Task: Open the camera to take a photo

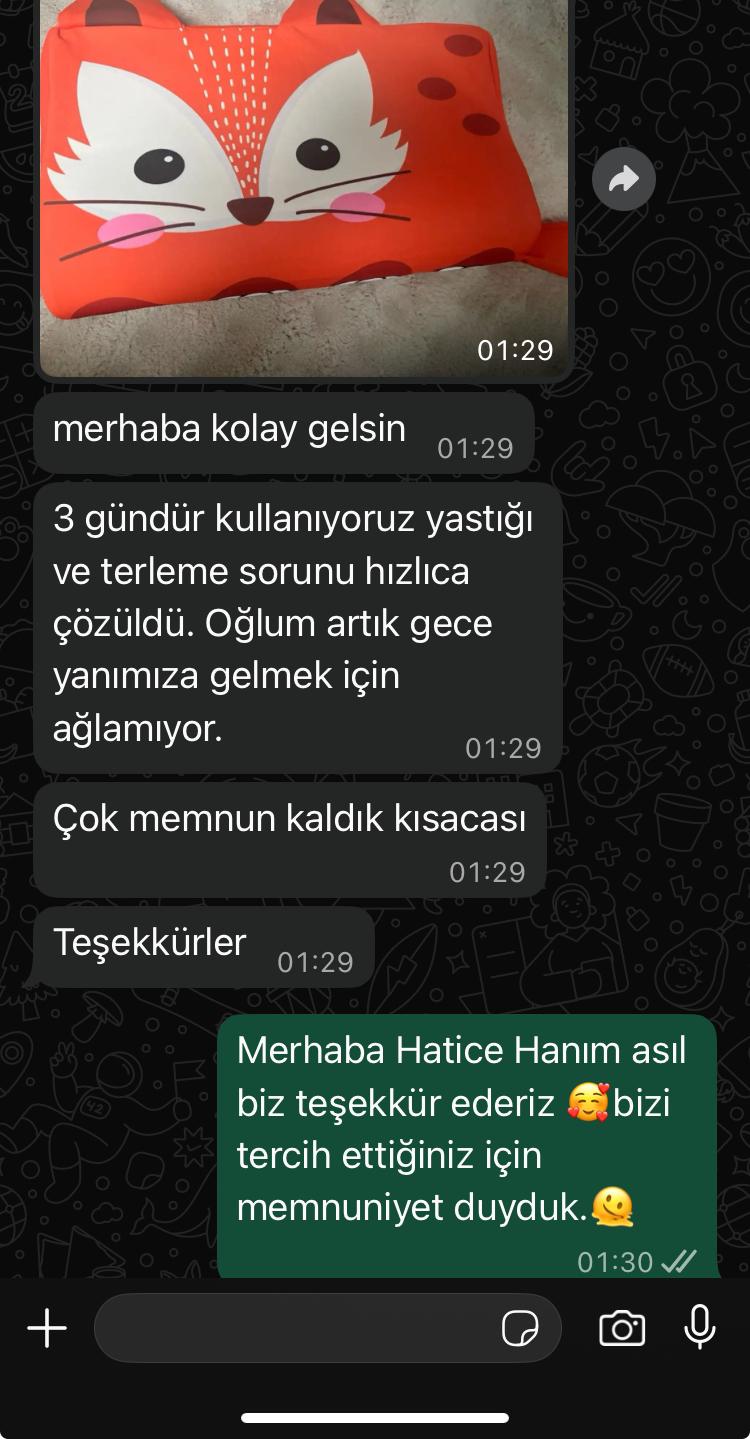Action: (x=622, y=1328)
